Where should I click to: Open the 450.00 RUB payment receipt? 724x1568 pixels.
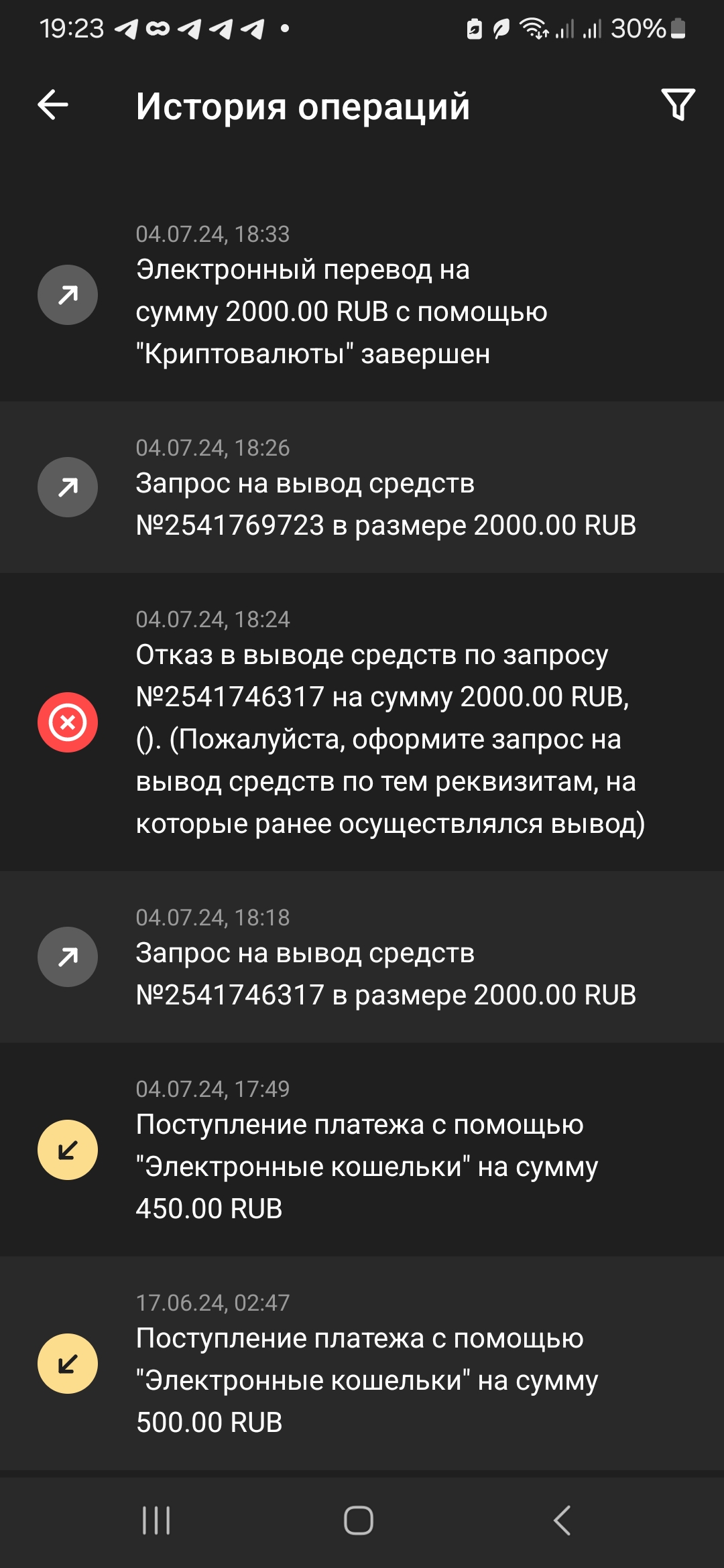tap(362, 1150)
